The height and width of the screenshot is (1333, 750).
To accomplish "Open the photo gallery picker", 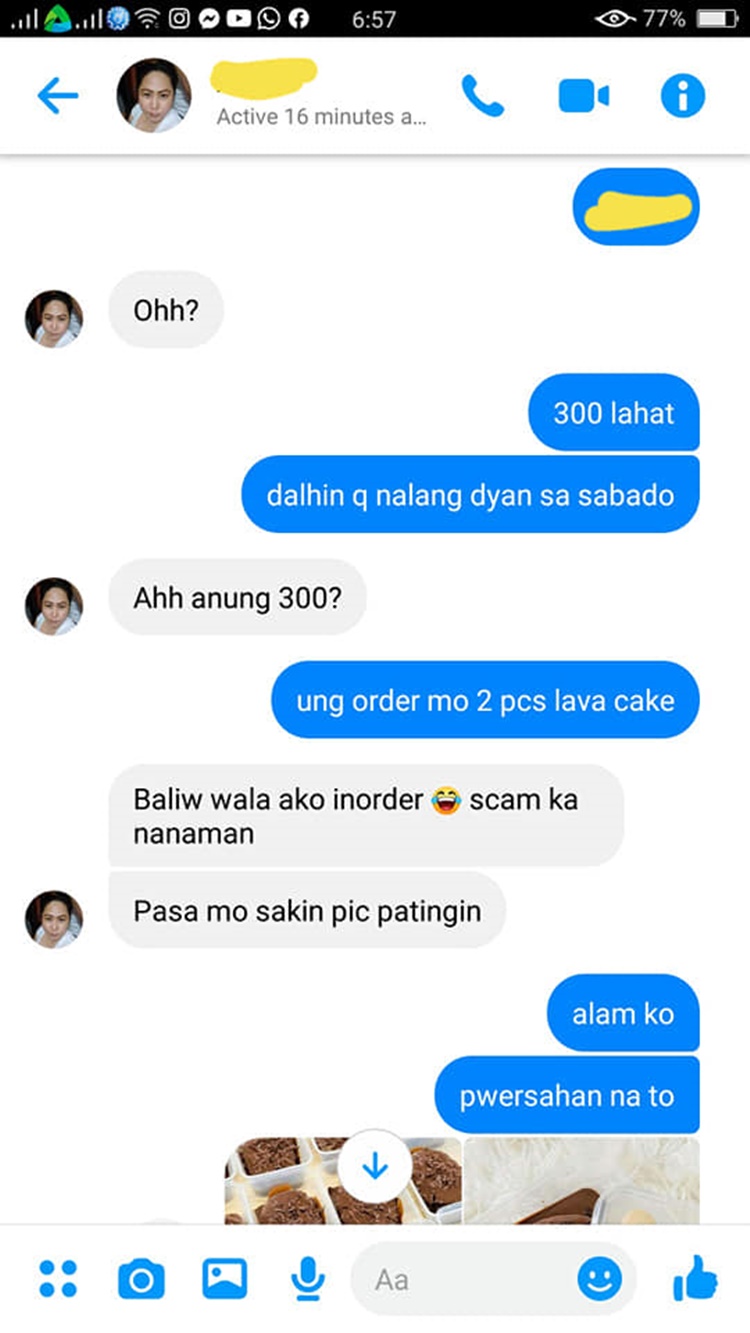I will coord(225,1278).
